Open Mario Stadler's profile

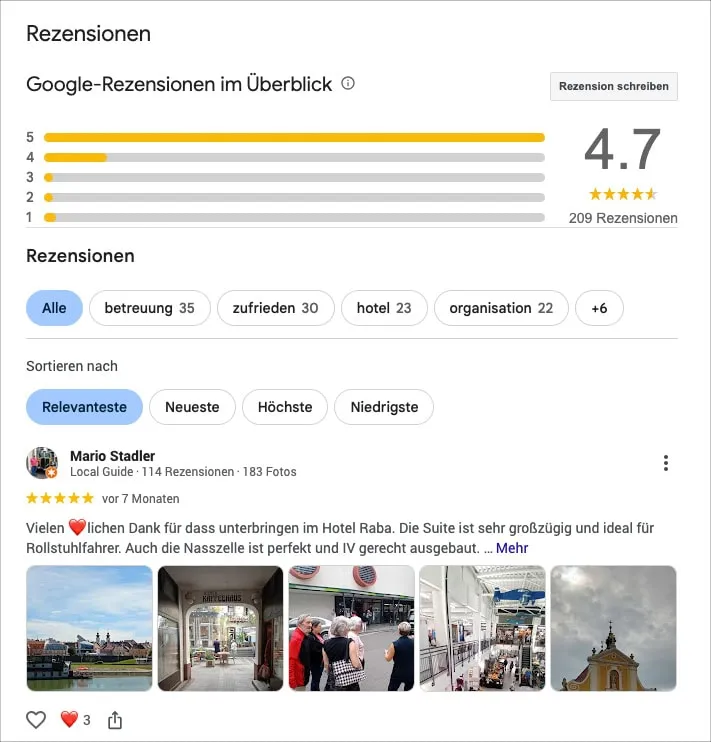point(112,456)
